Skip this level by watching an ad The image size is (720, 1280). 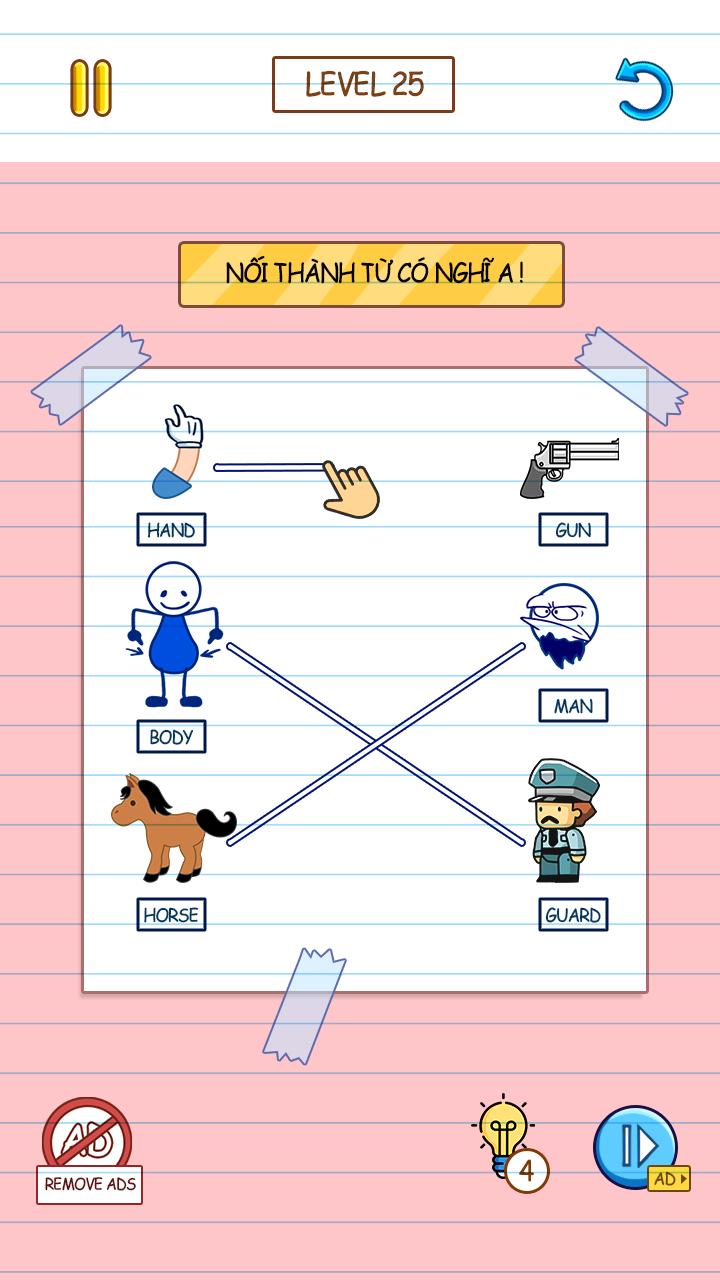coord(636,1146)
